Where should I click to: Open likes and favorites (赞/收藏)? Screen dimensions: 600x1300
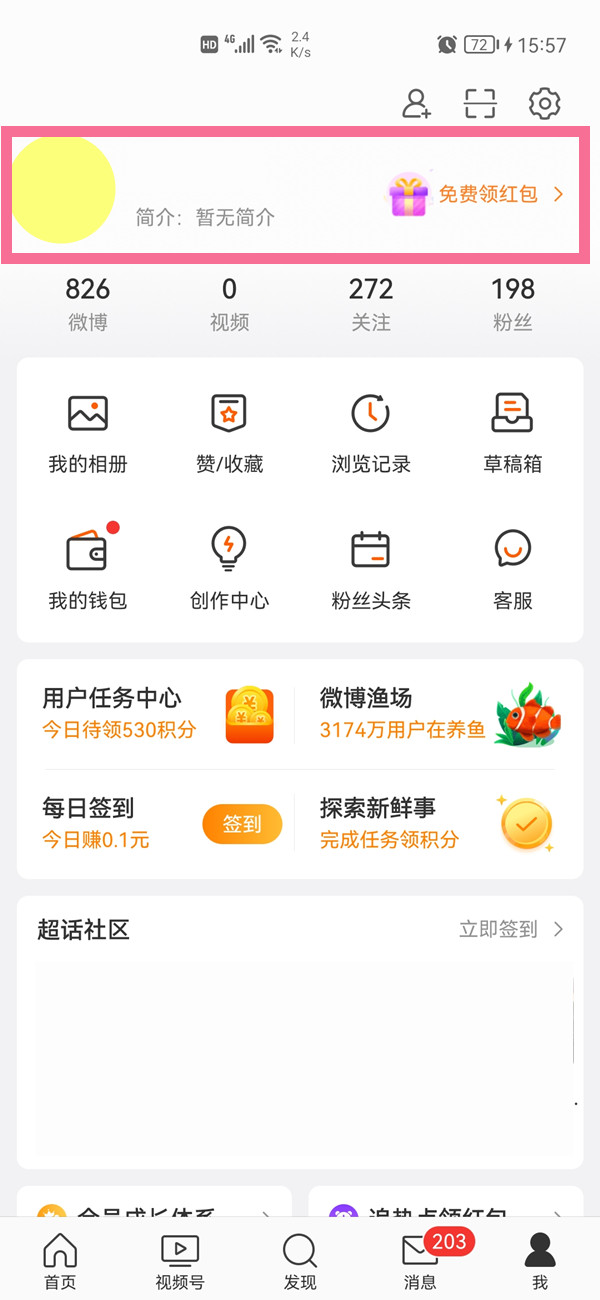[x=229, y=434]
